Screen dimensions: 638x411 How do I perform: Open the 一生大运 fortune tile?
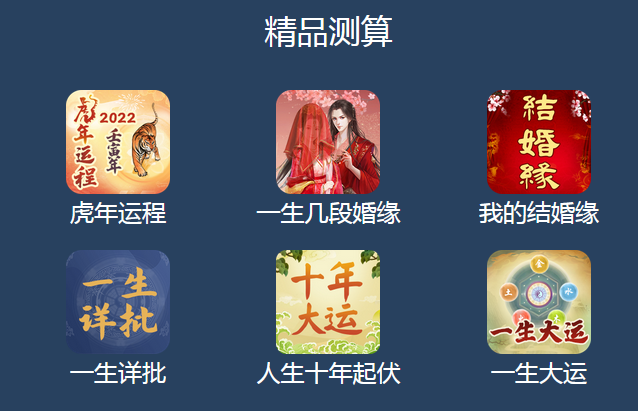(538, 302)
